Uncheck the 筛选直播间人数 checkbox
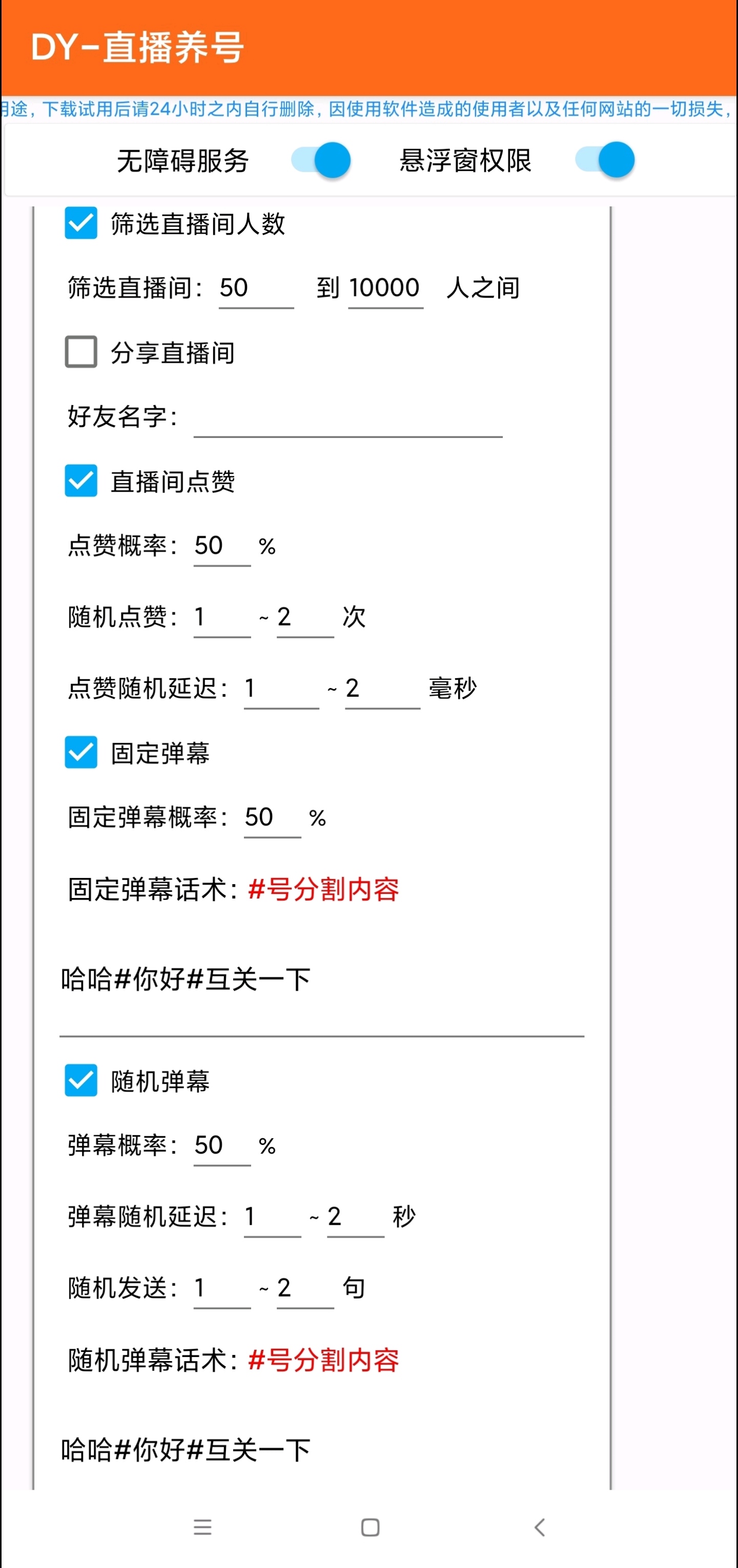 coord(81,223)
